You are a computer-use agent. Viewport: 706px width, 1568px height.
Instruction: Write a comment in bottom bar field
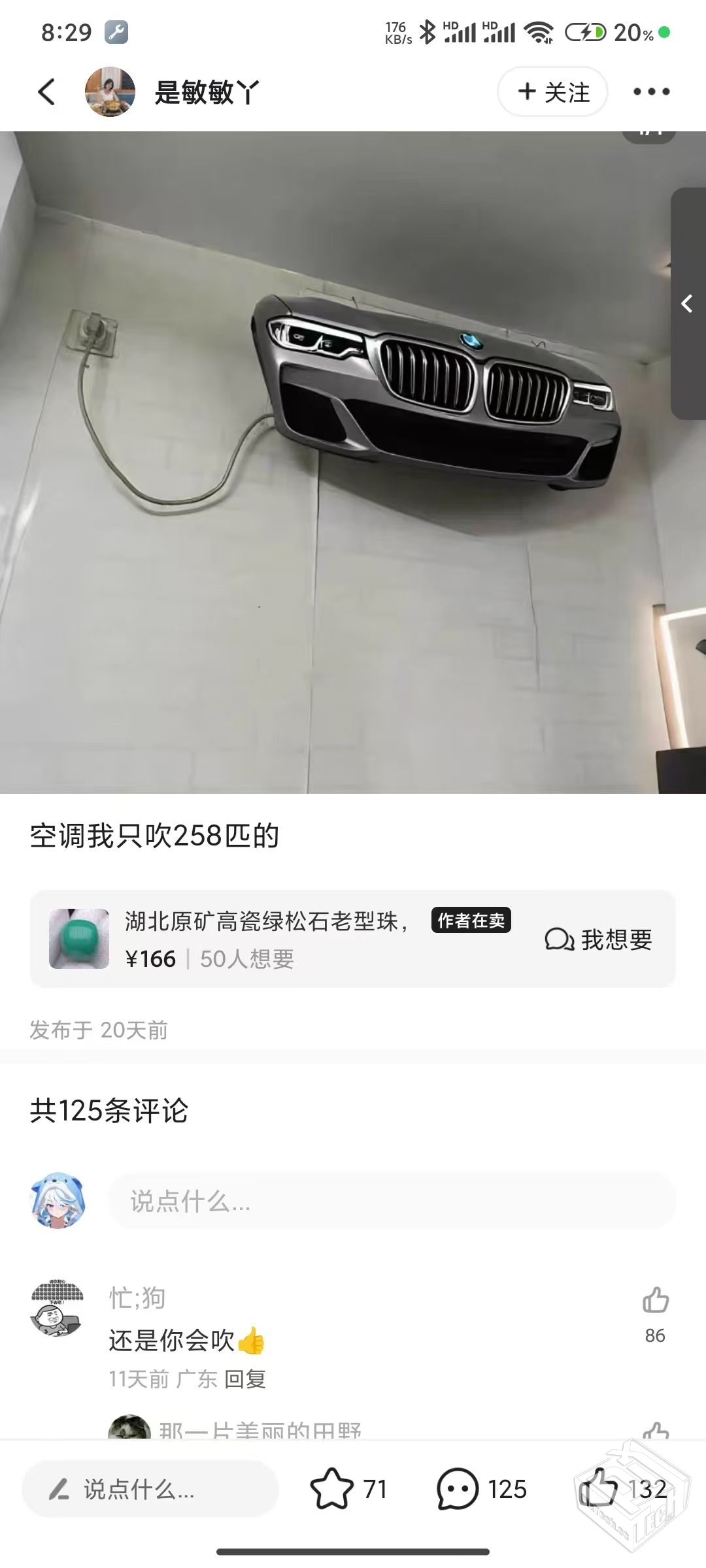150,1489
